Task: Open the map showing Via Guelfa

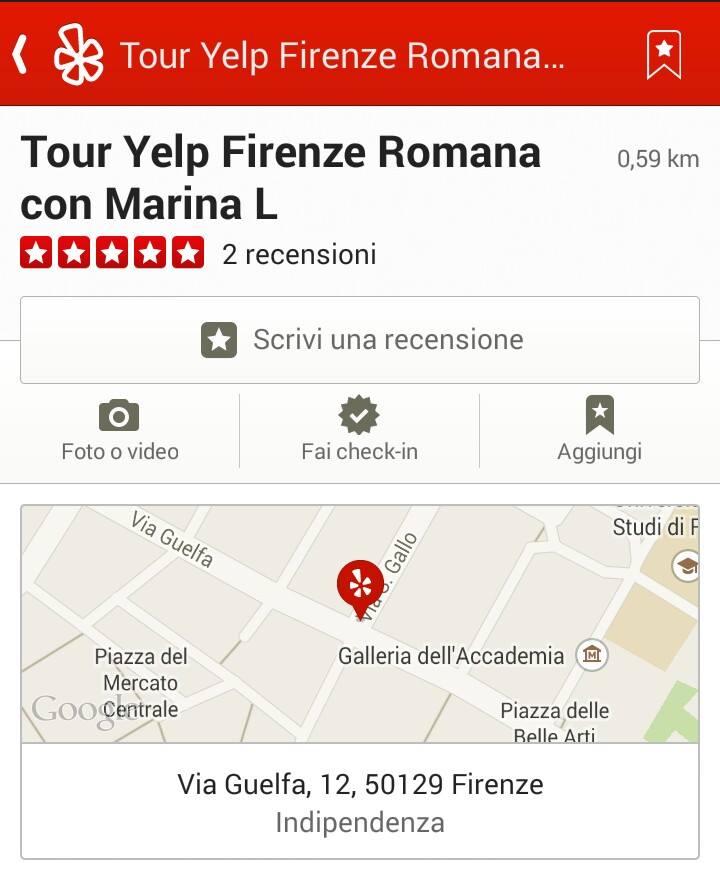Action: [x=360, y=624]
